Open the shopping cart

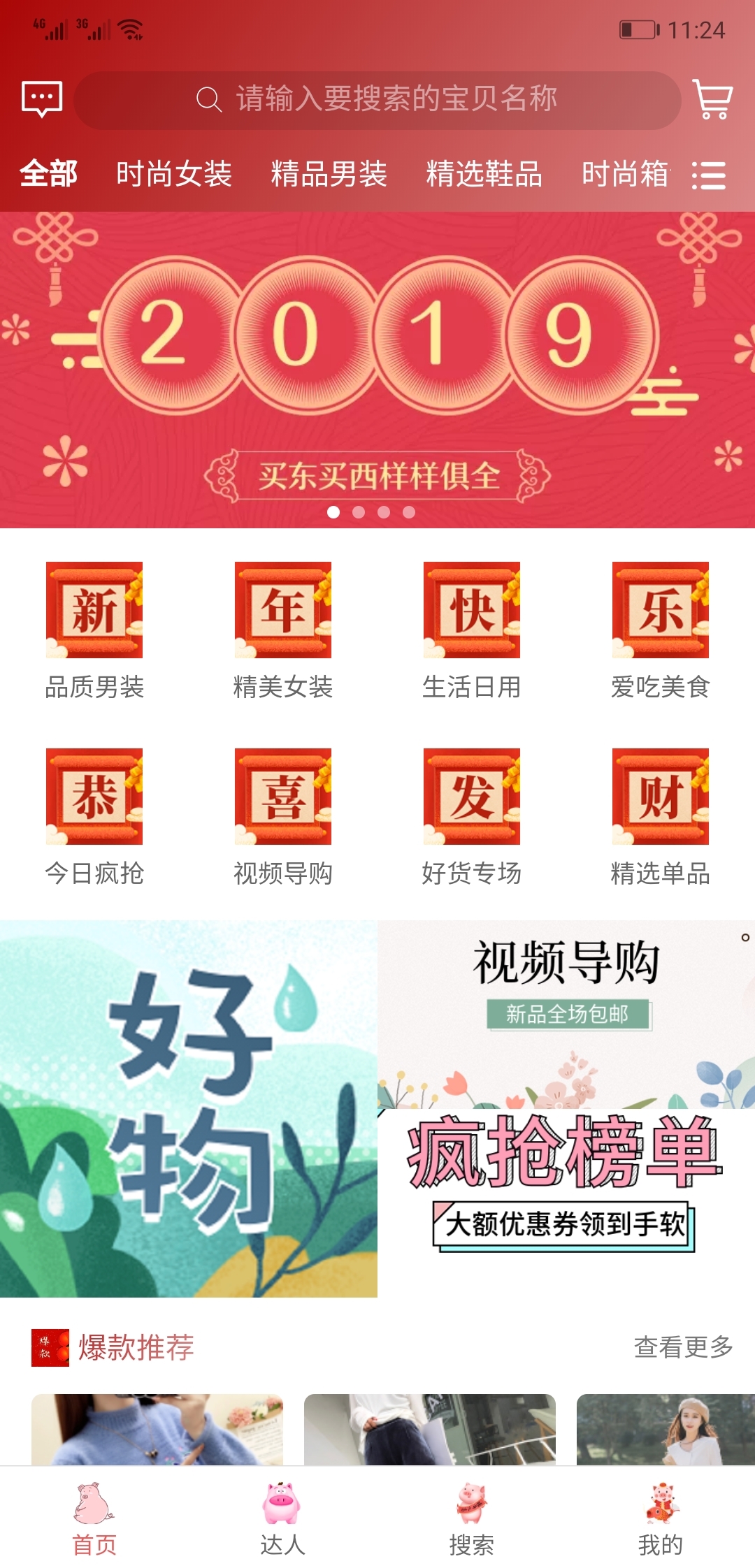712,99
